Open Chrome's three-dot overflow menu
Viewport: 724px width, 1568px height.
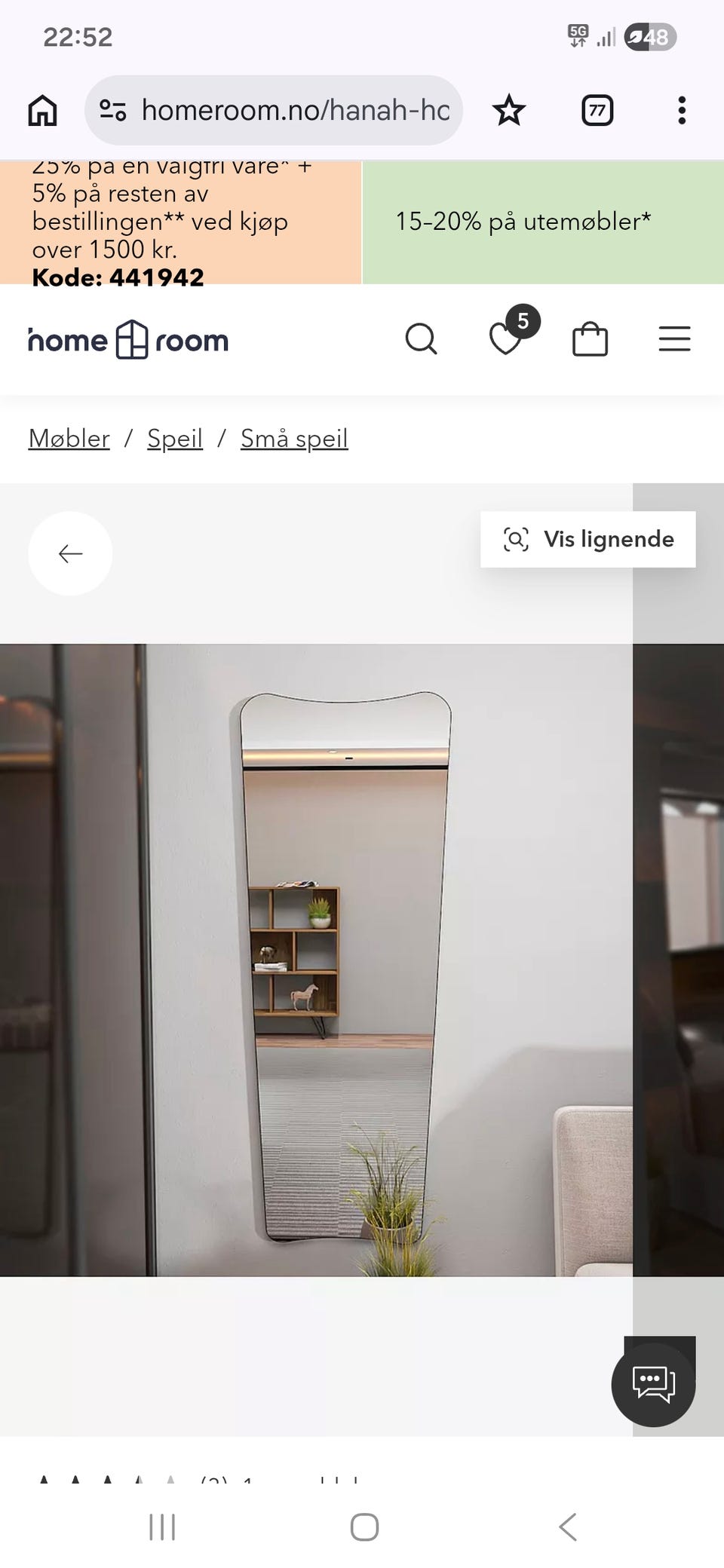point(681,109)
